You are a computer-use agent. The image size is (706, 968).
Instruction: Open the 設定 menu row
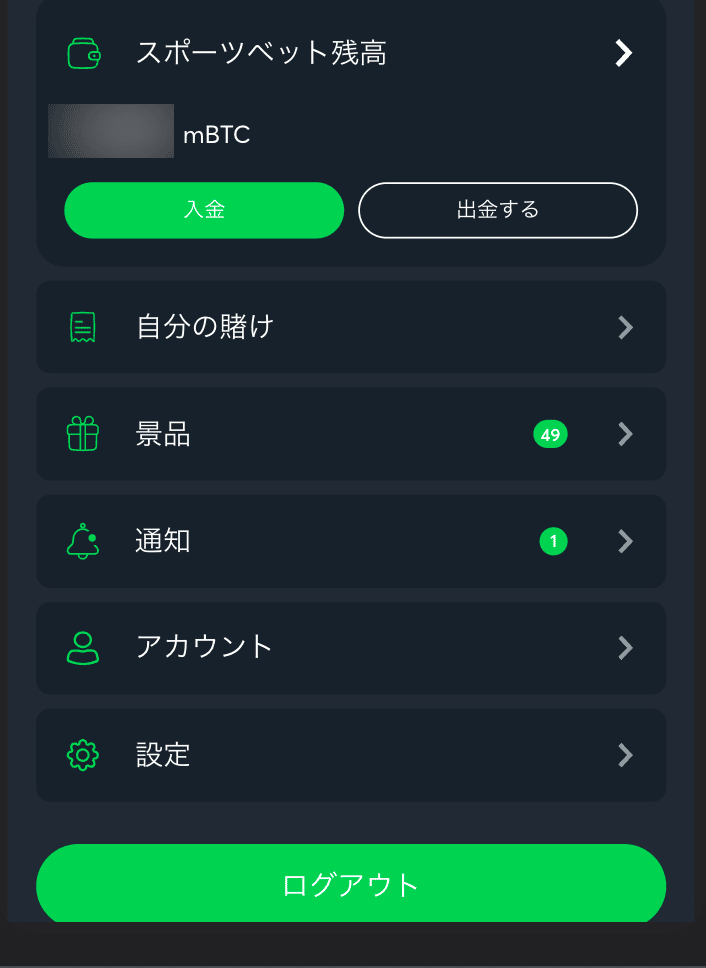tap(350, 755)
